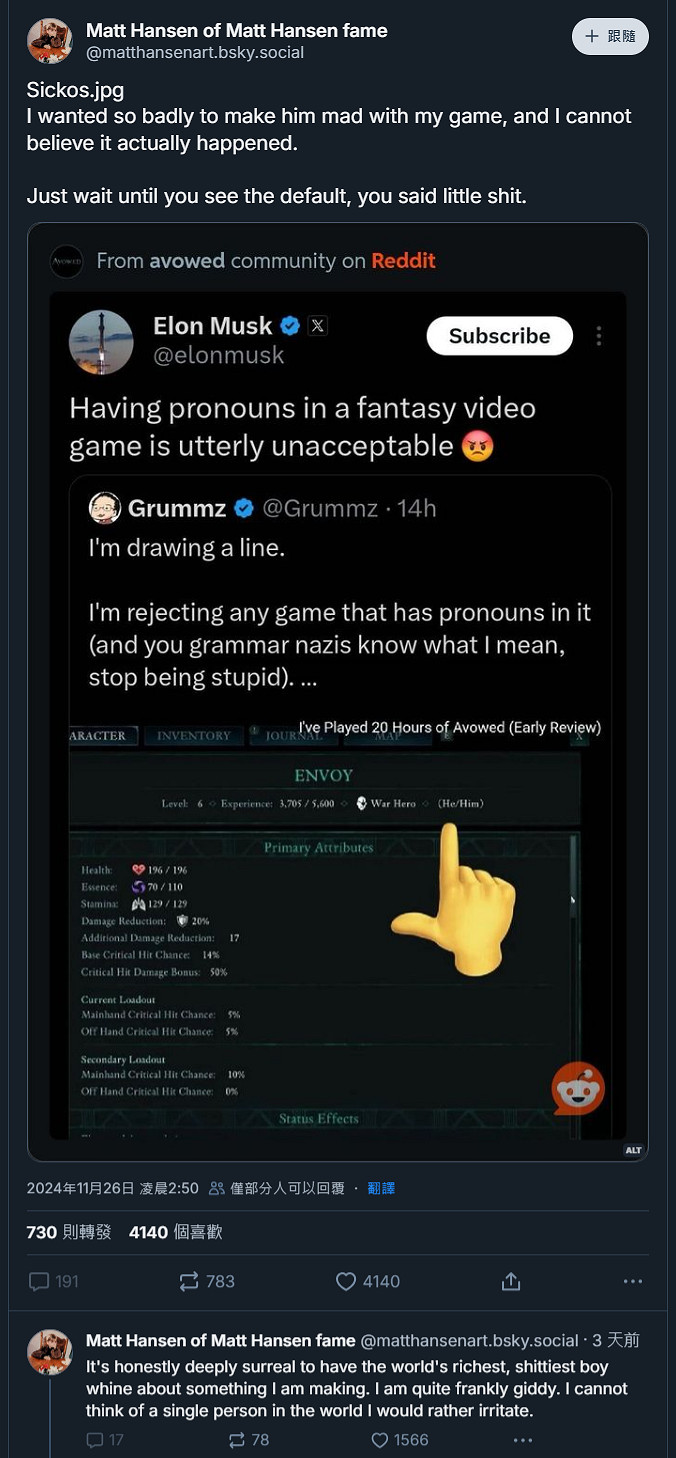
Task: Reply to the giddy reply (17 comments)
Action: tap(105, 1440)
